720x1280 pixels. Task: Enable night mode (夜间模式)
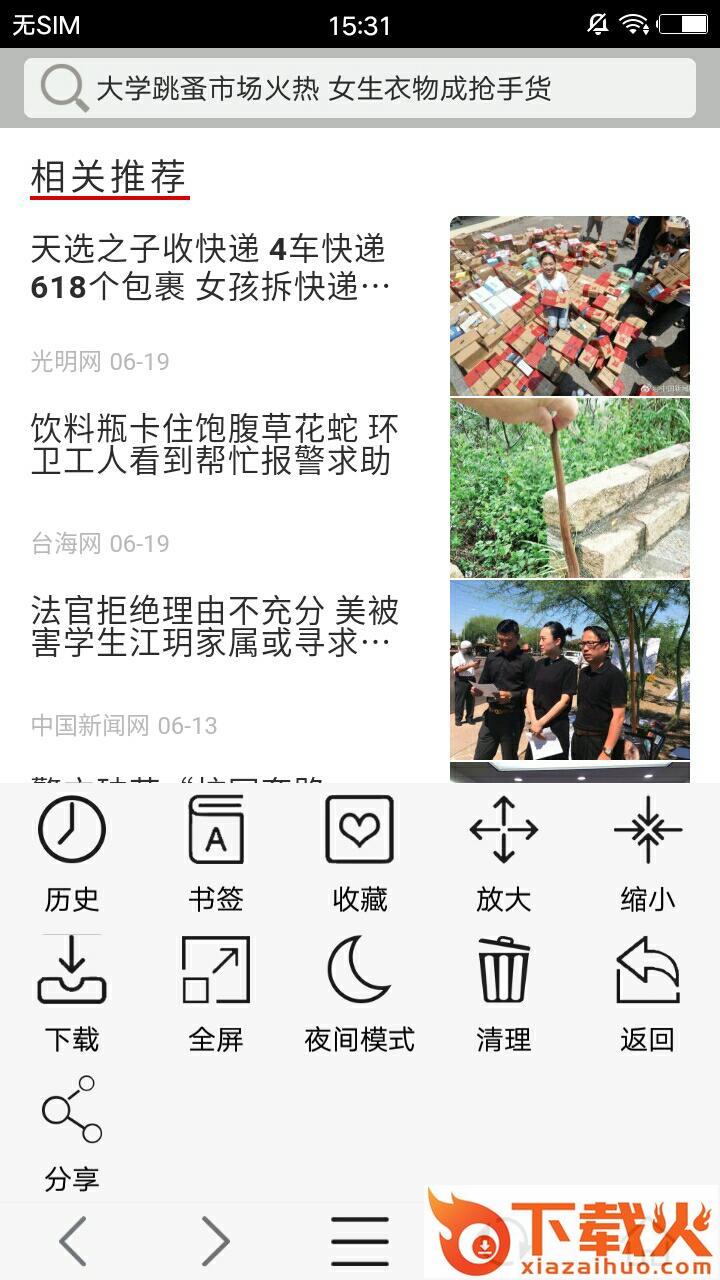[360, 992]
